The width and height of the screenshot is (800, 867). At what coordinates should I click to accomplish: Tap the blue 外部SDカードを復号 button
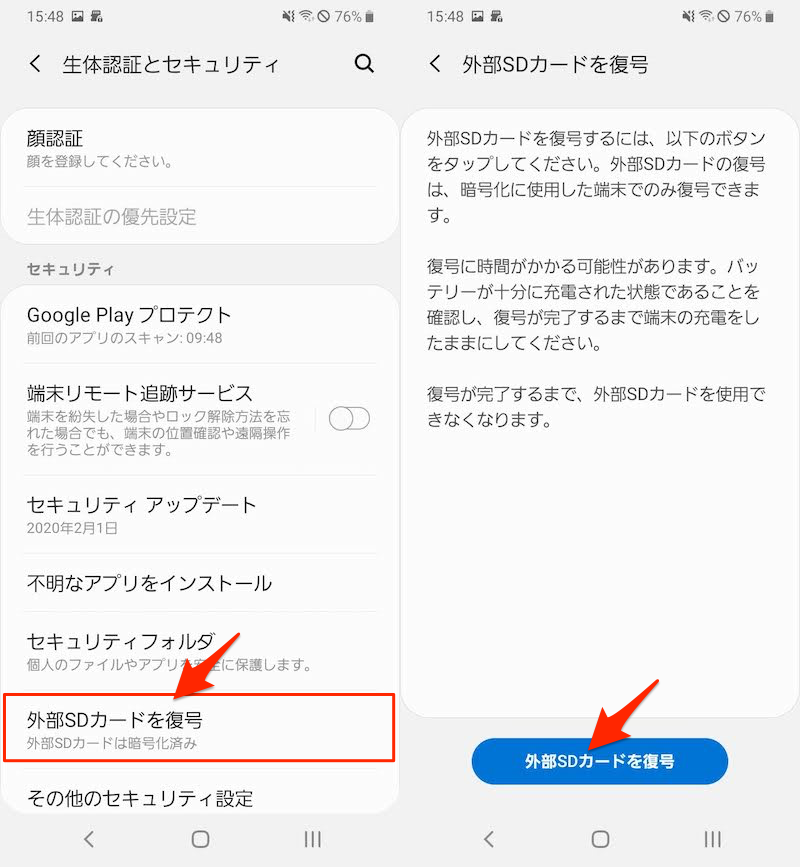point(599,761)
